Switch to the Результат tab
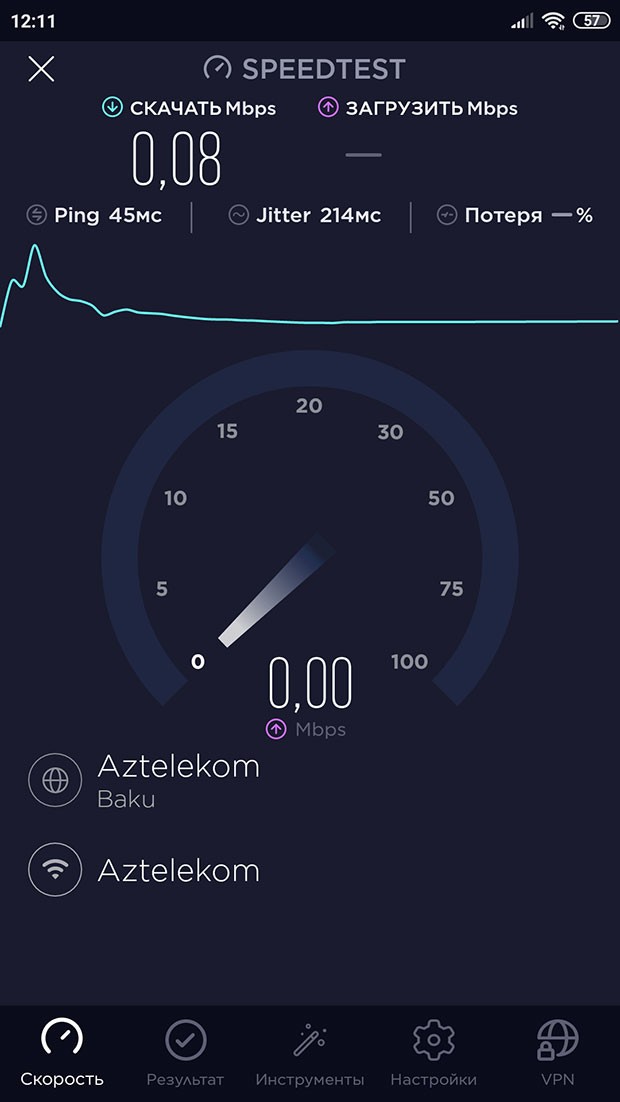The height and width of the screenshot is (1102, 620). coord(185,1052)
